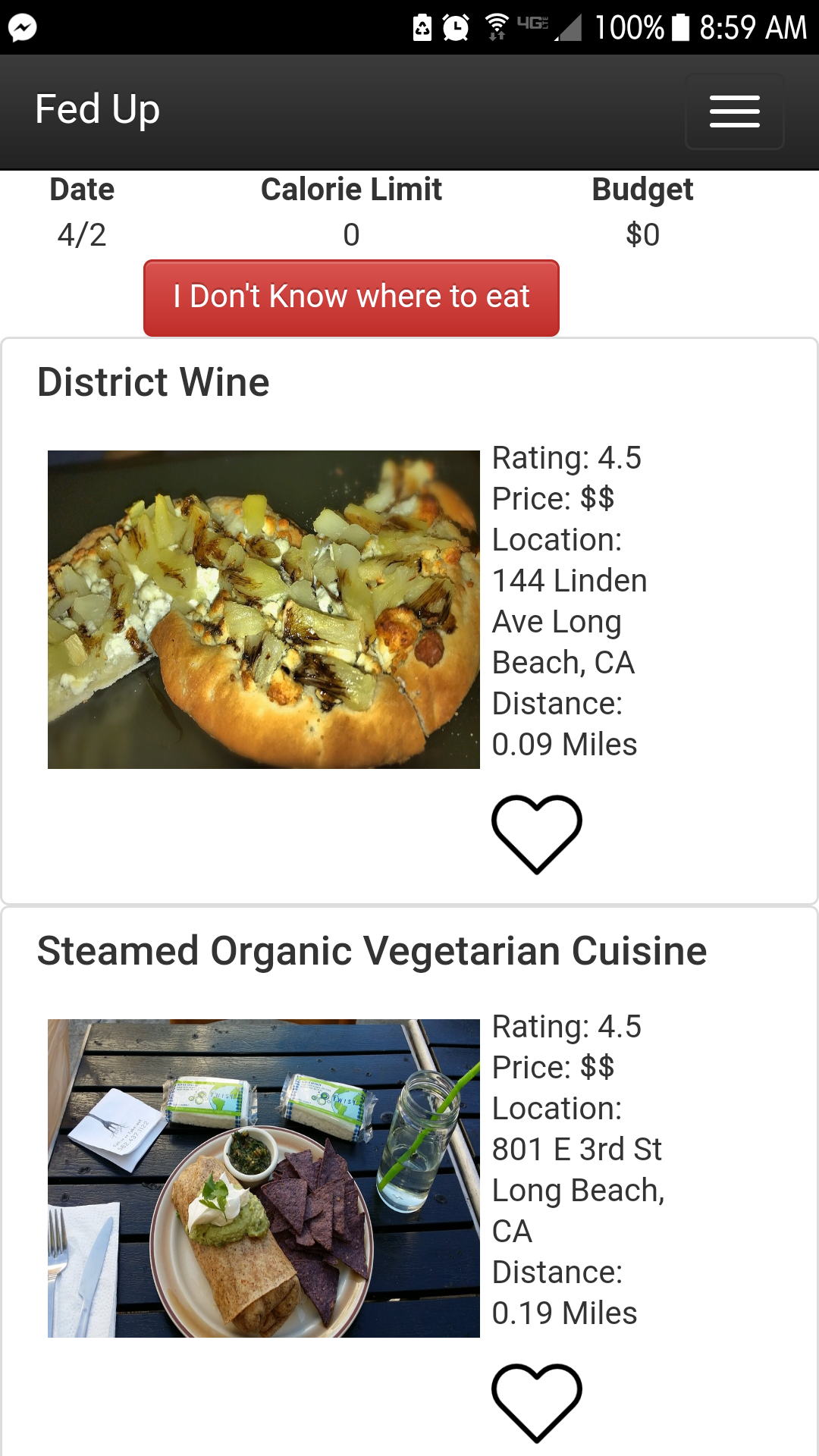The height and width of the screenshot is (1456, 819).
Task: Tap 'I Don't Know where to eat'
Action: click(351, 297)
